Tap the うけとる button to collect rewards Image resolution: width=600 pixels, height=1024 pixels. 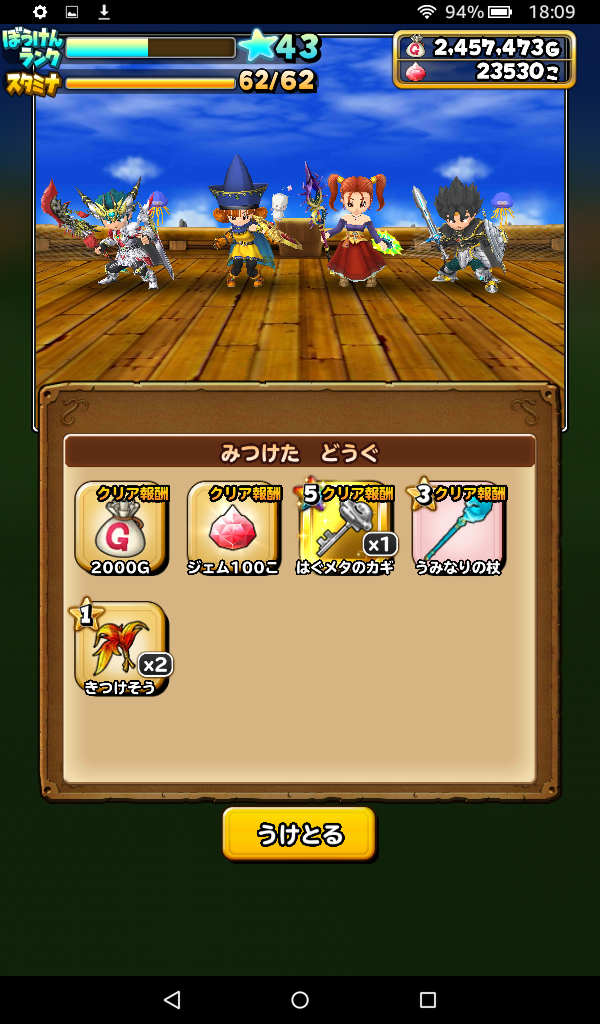[x=299, y=834]
